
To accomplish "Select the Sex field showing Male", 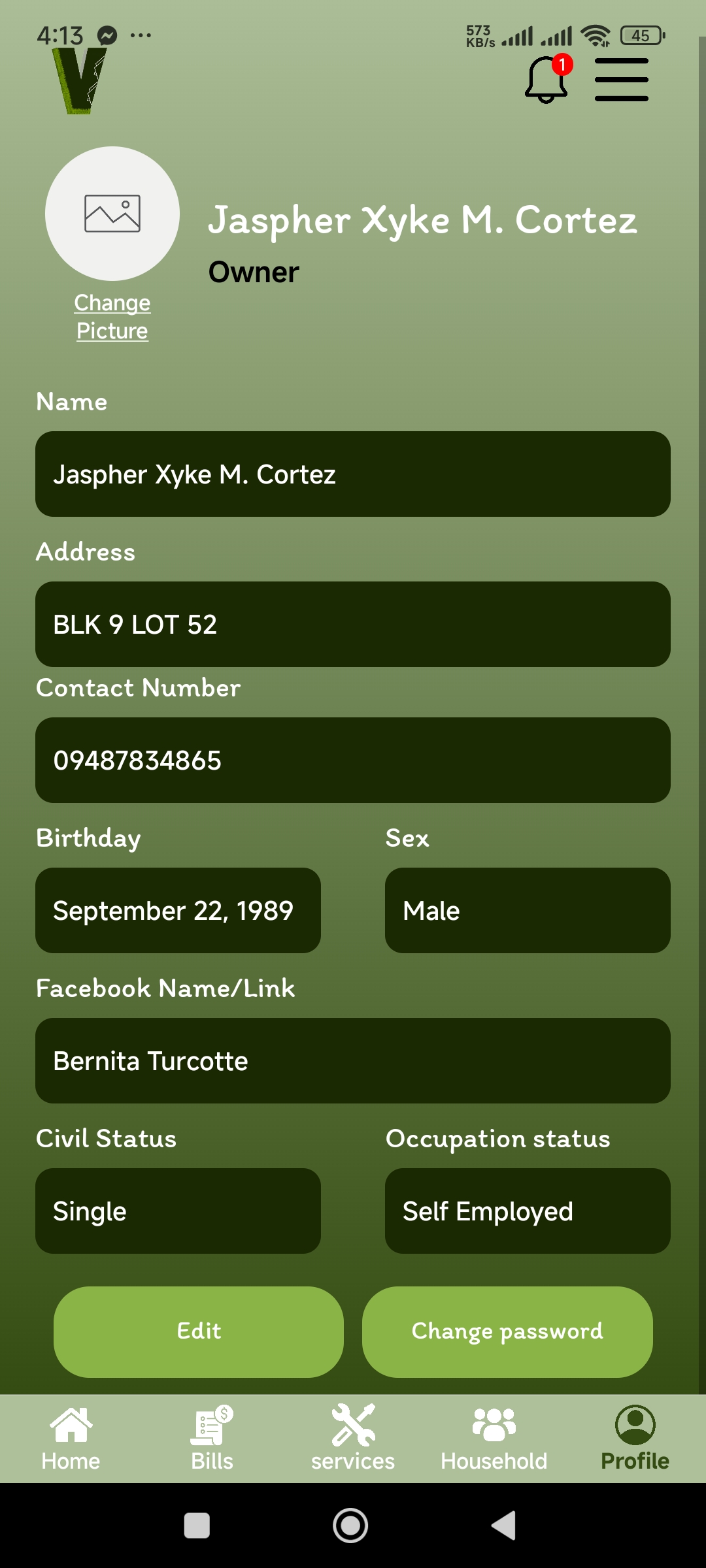I will [528, 911].
